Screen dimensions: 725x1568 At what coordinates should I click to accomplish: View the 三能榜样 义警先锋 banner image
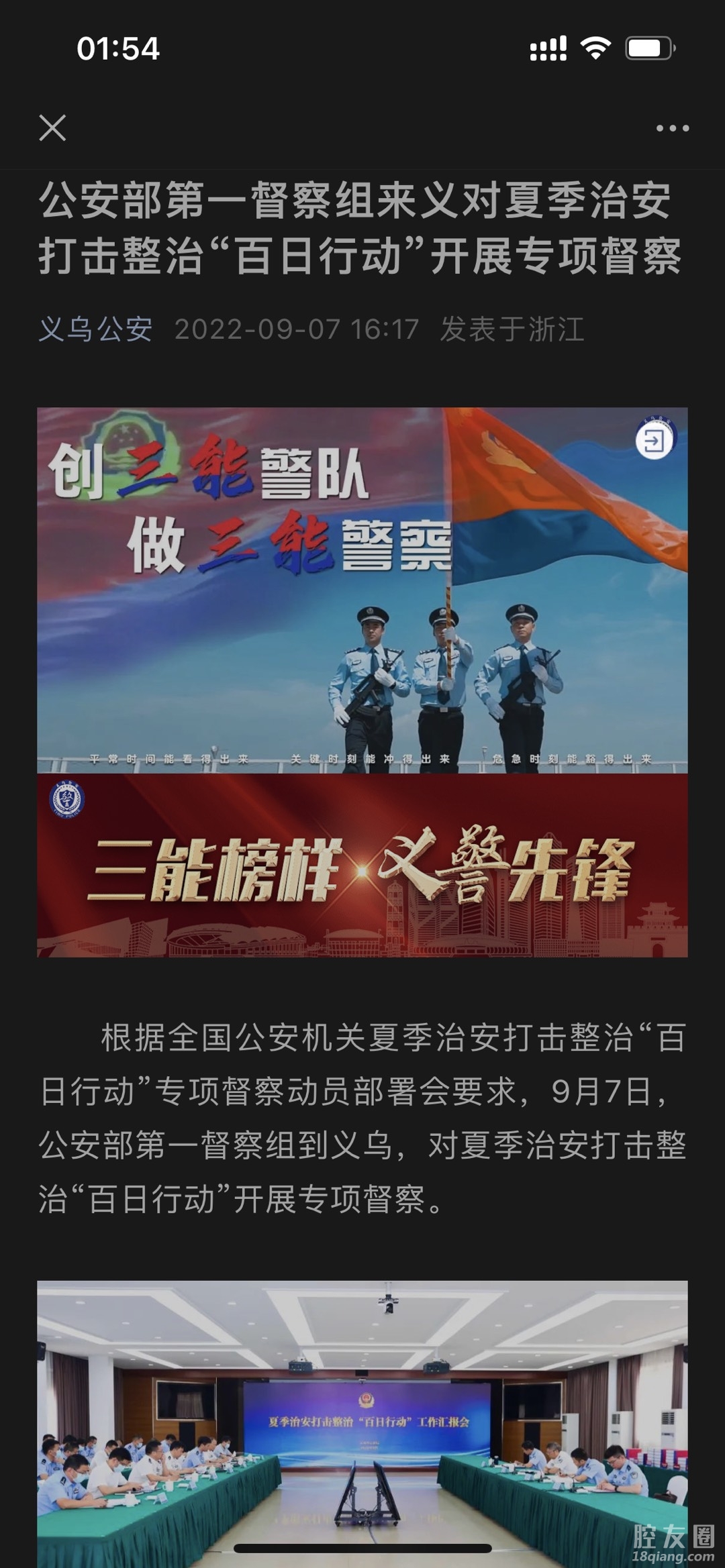(x=362, y=866)
